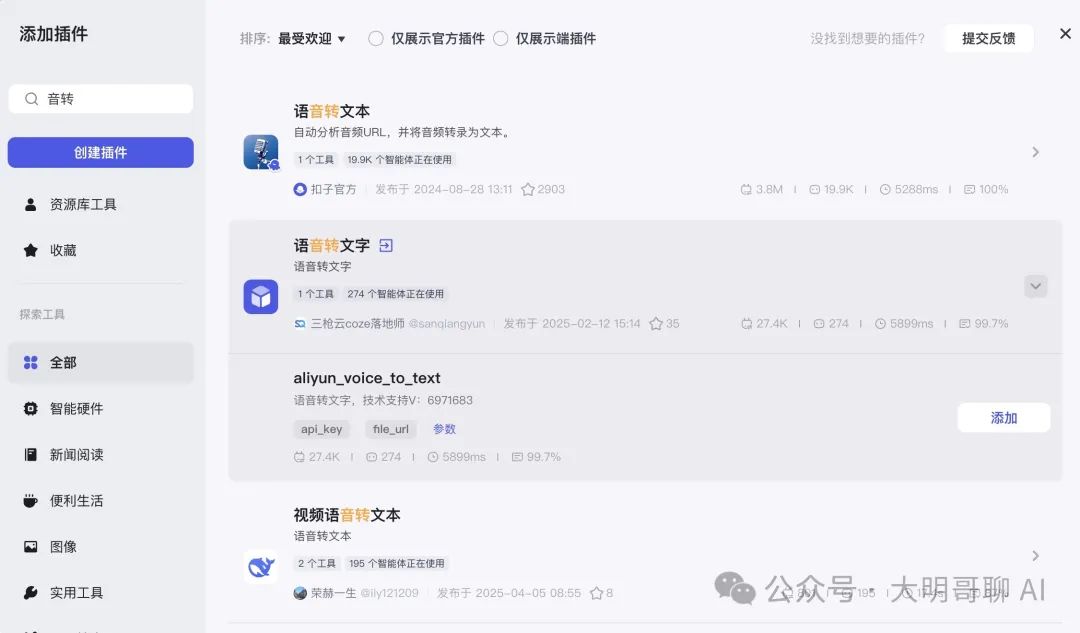Close the 添加插件 dialog
This screenshot has height=633, width=1080.
[1065, 34]
